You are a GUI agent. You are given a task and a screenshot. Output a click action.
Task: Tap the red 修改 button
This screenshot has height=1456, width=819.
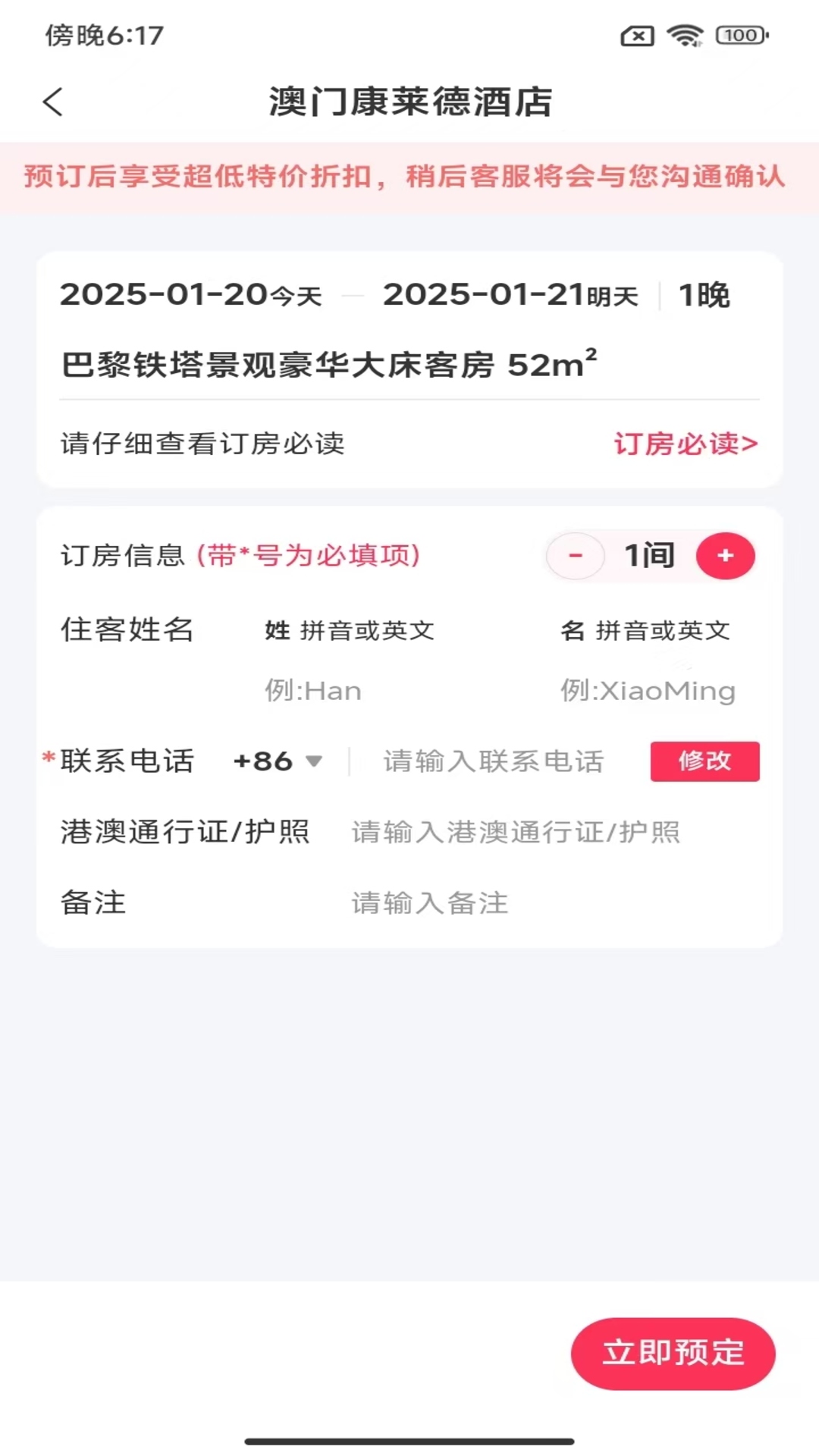[704, 761]
